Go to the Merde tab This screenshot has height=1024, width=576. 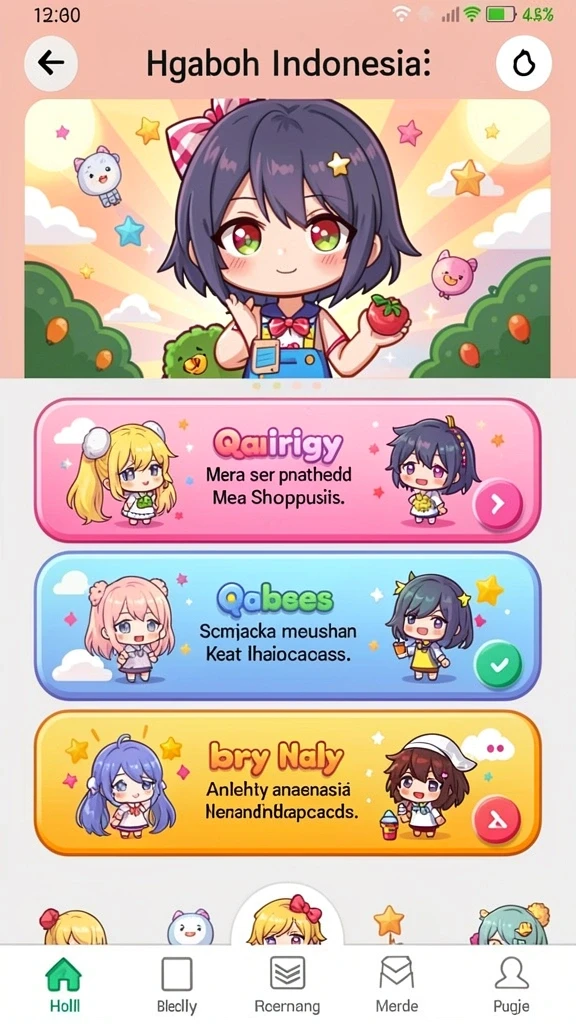click(397, 985)
